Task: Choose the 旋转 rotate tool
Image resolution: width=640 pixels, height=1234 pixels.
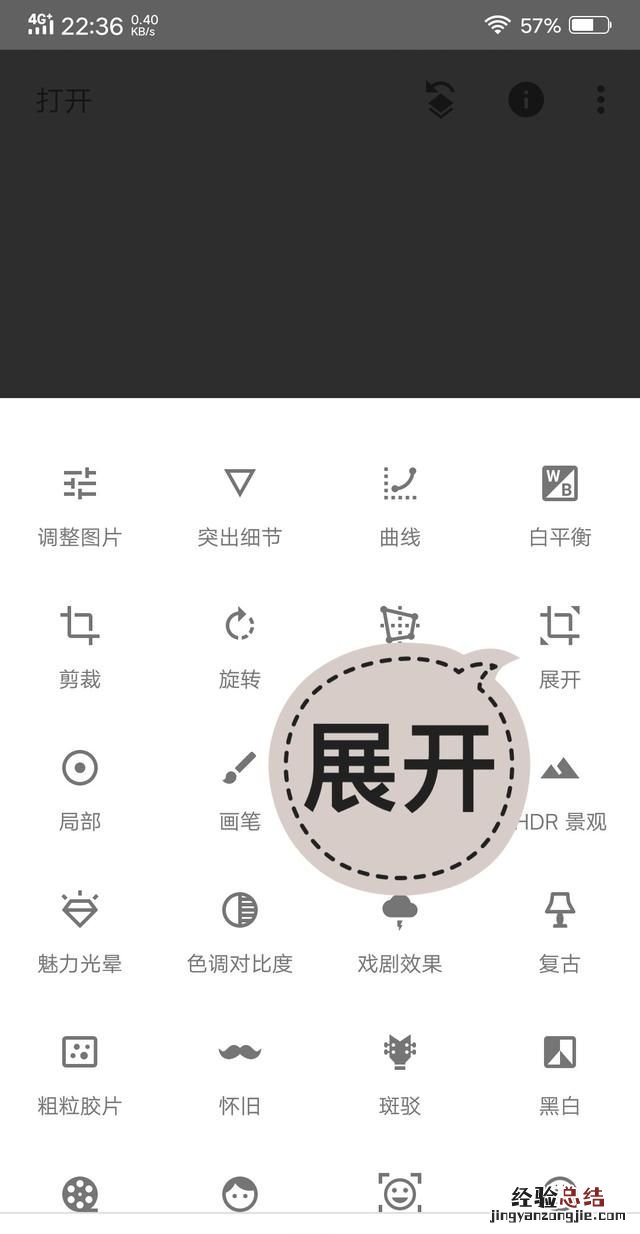Action: pyautogui.click(x=240, y=647)
